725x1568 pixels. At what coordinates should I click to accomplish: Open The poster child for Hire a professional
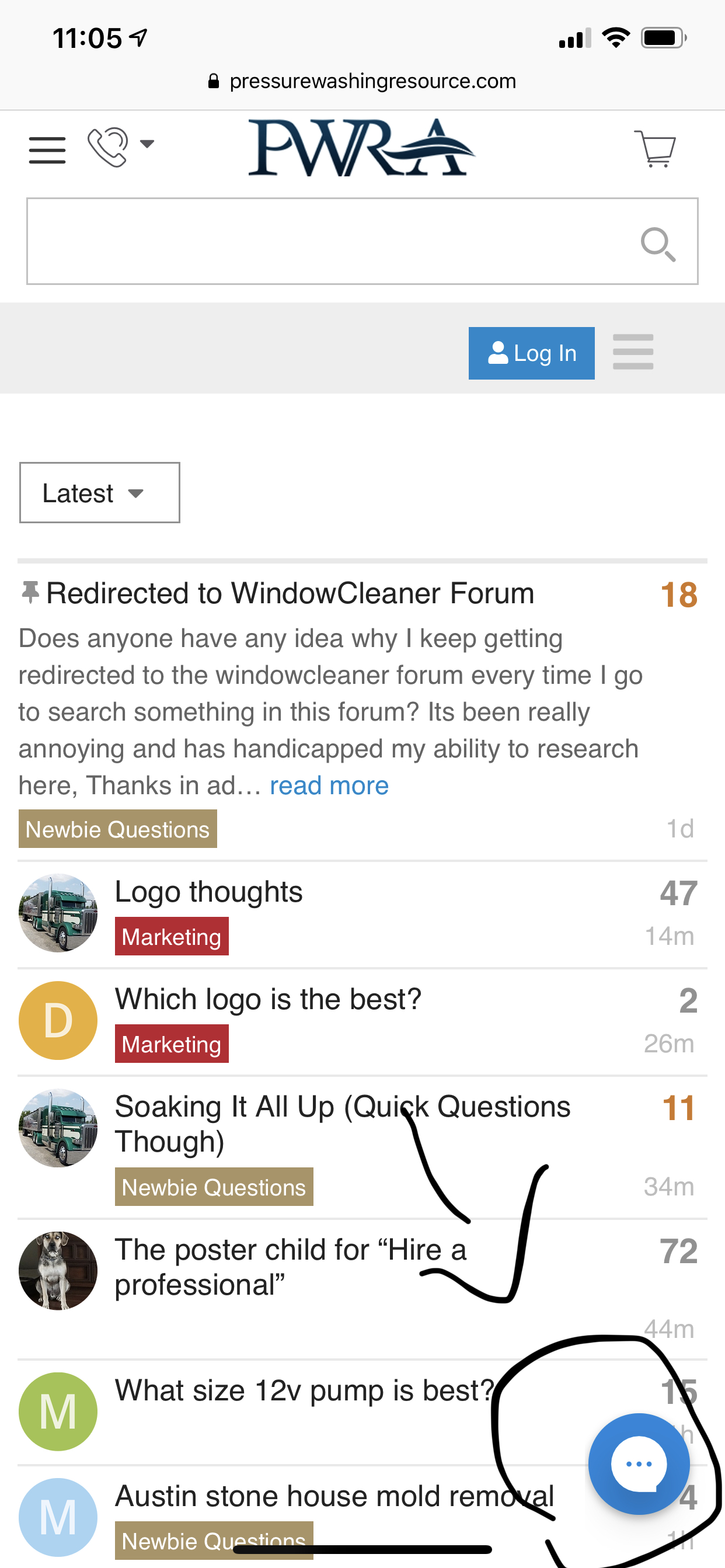(x=291, y=1267)
